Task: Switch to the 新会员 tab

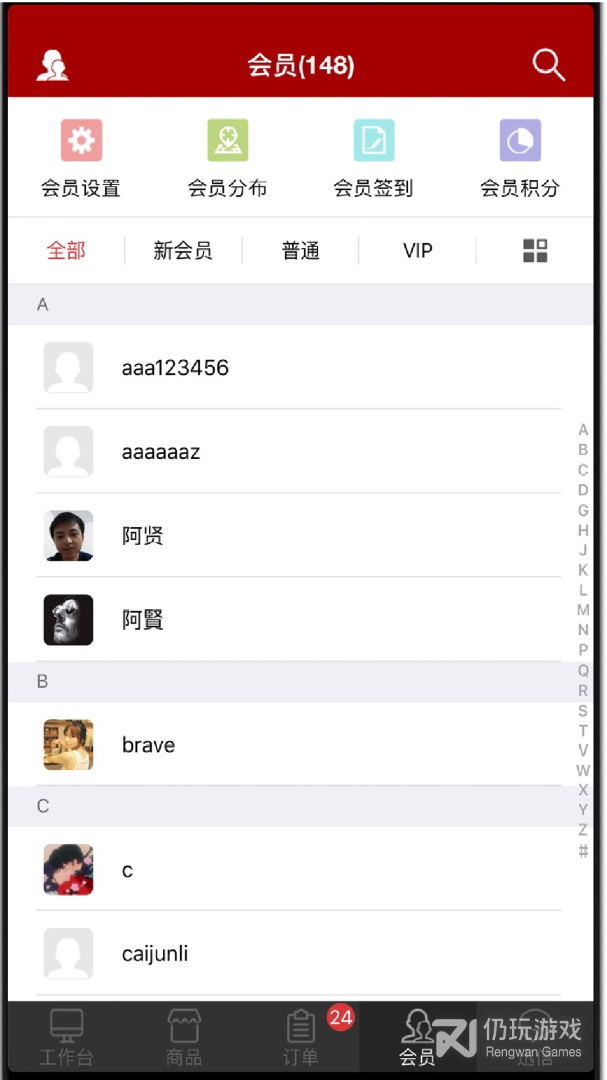Action: click(x=183, y=251)
